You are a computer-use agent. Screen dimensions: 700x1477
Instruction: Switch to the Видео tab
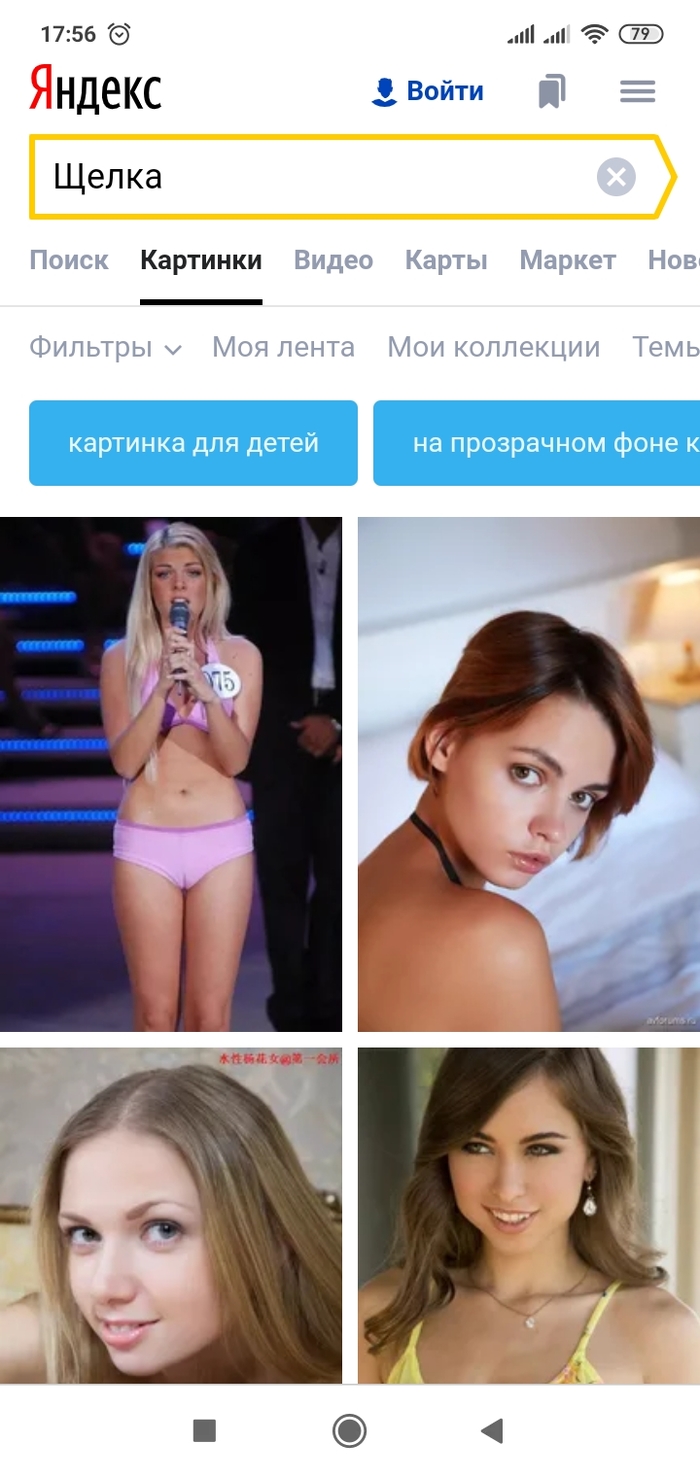333,261
